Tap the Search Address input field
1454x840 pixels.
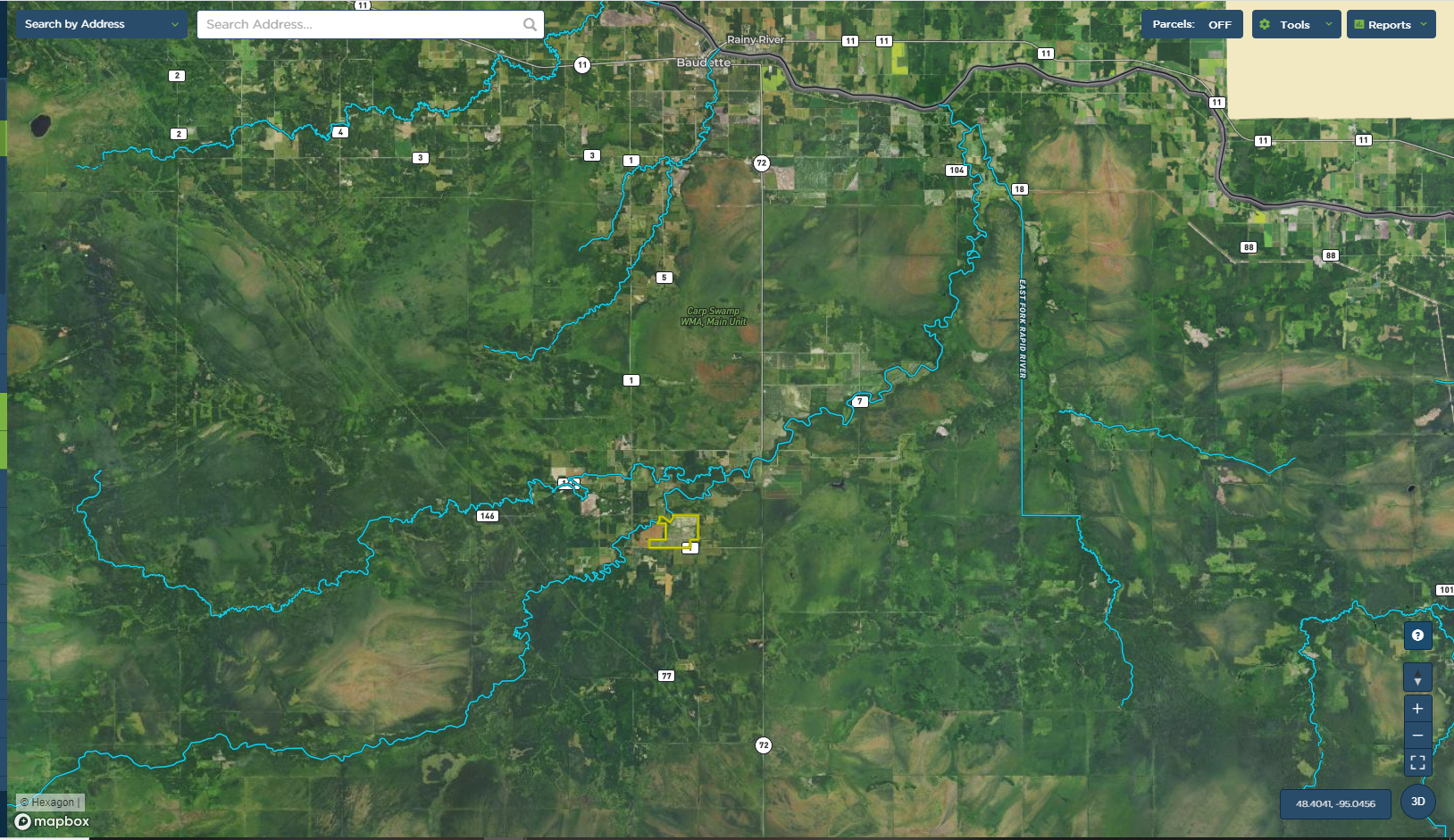(x=357, y=24)
